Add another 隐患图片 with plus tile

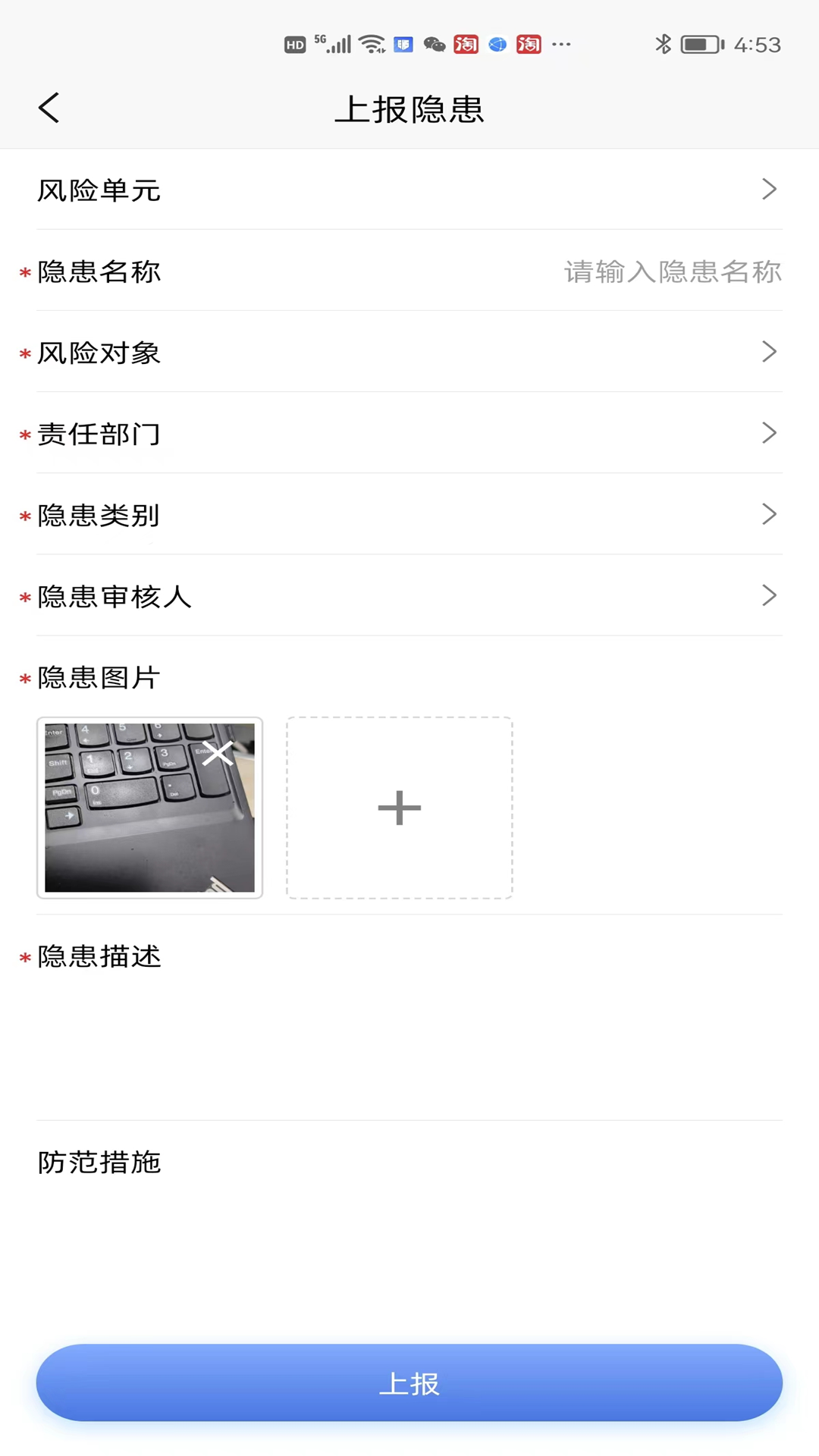[x=399, y=808]
